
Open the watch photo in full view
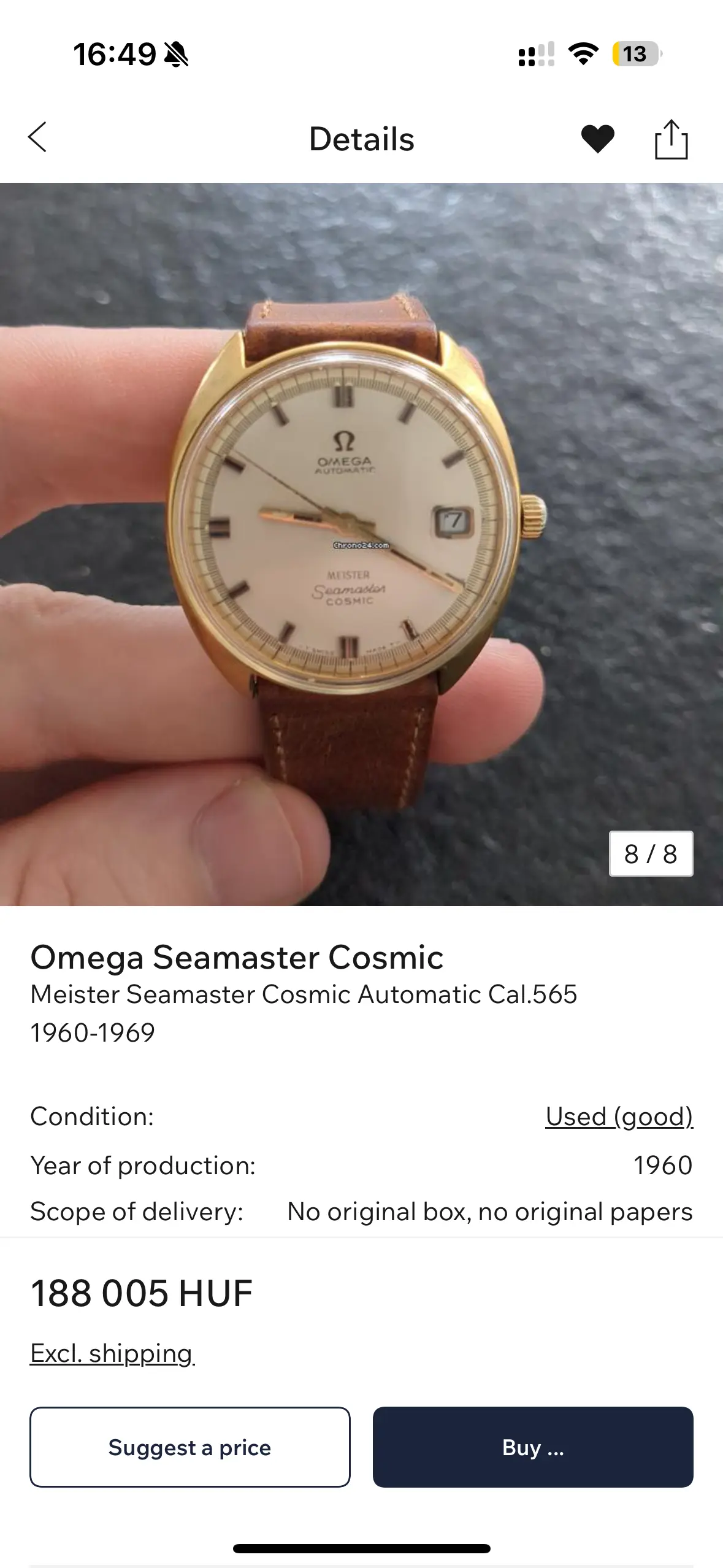click(x=361, y=544)
